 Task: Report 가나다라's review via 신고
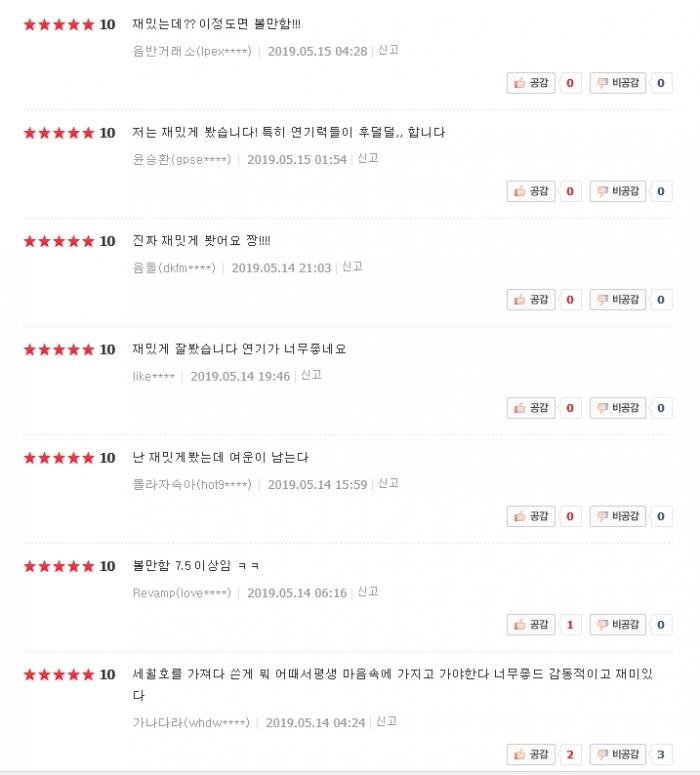386,721
